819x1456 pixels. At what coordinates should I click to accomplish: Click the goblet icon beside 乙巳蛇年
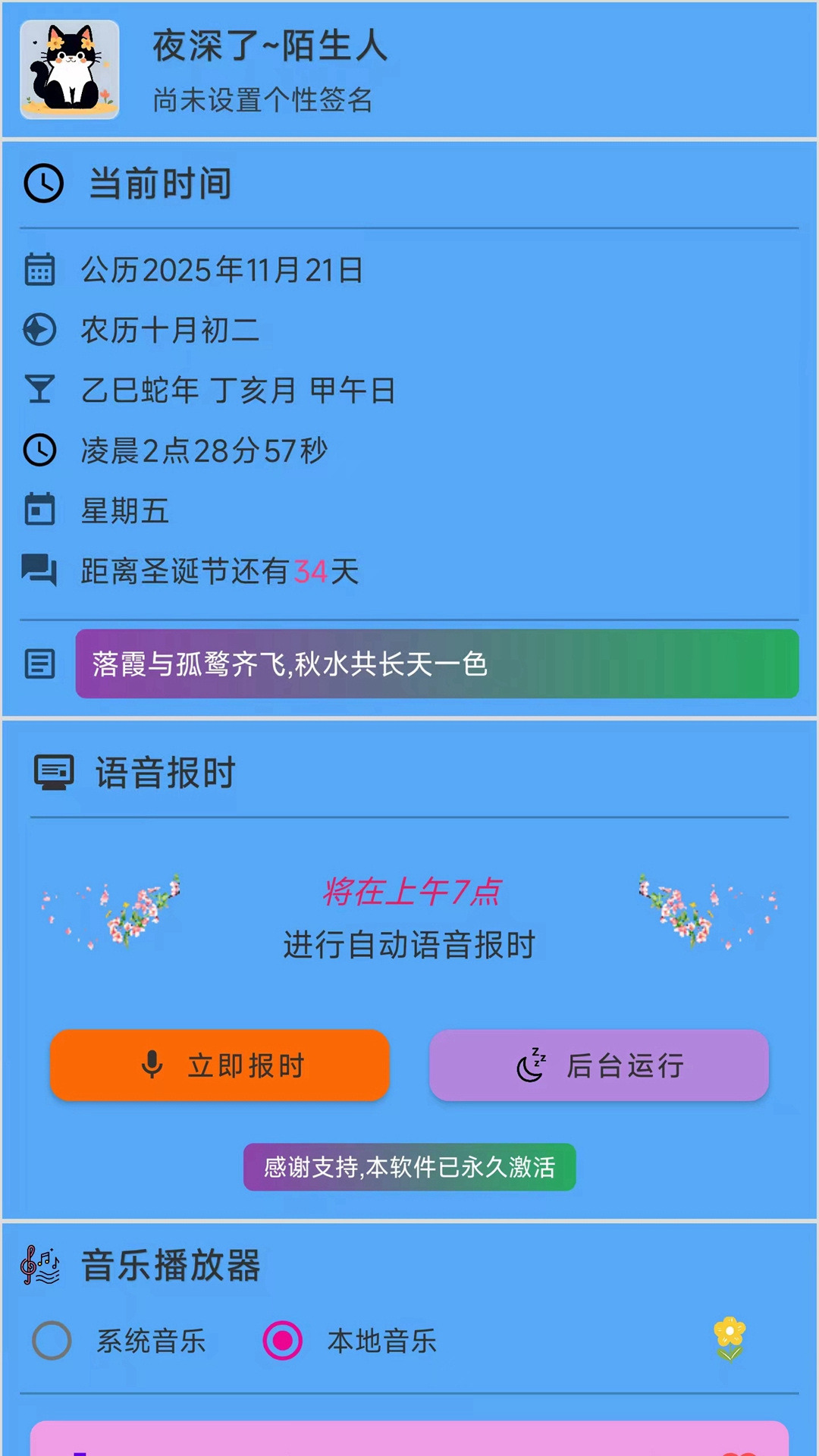[40, 390]
